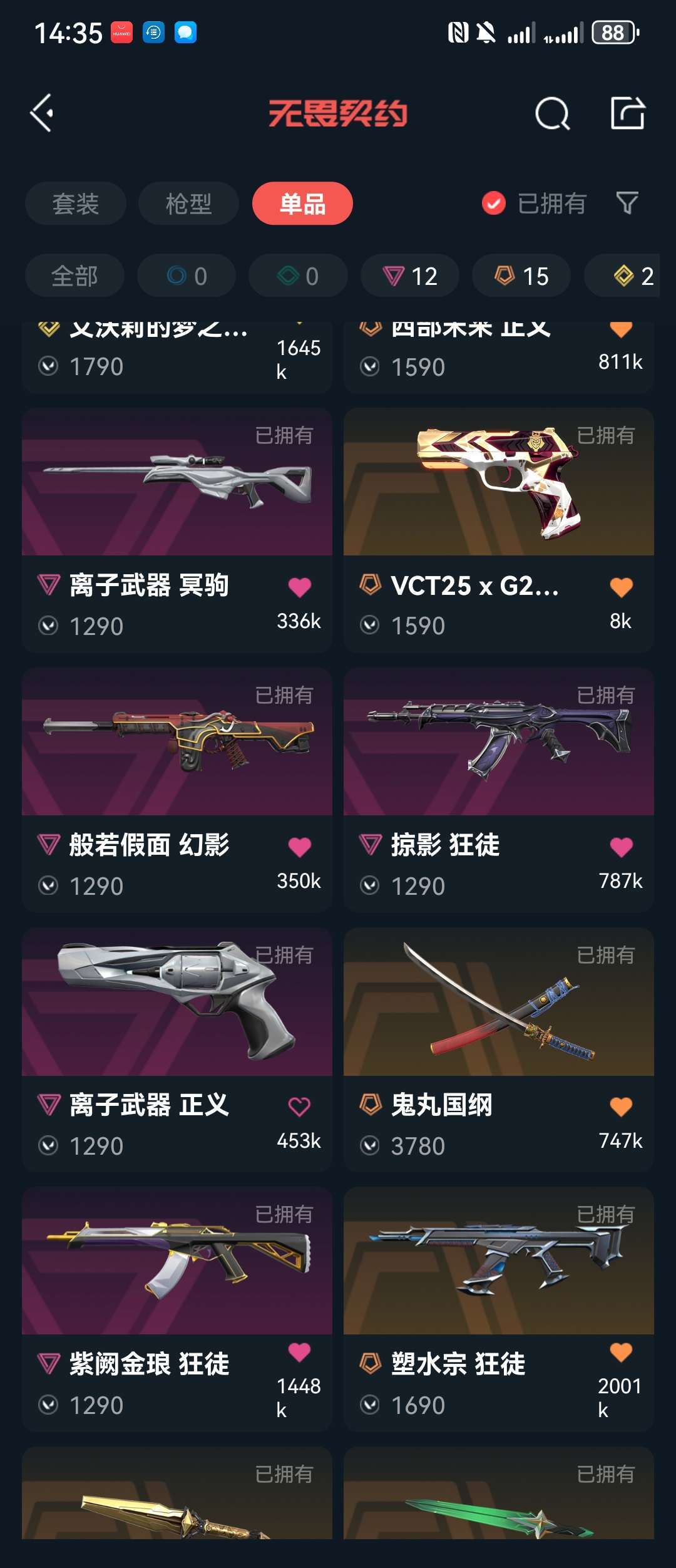Open the 紫阙金琅 狂徒 skin card
Screen dimensions: 676x1568
tap(177, 1261)
